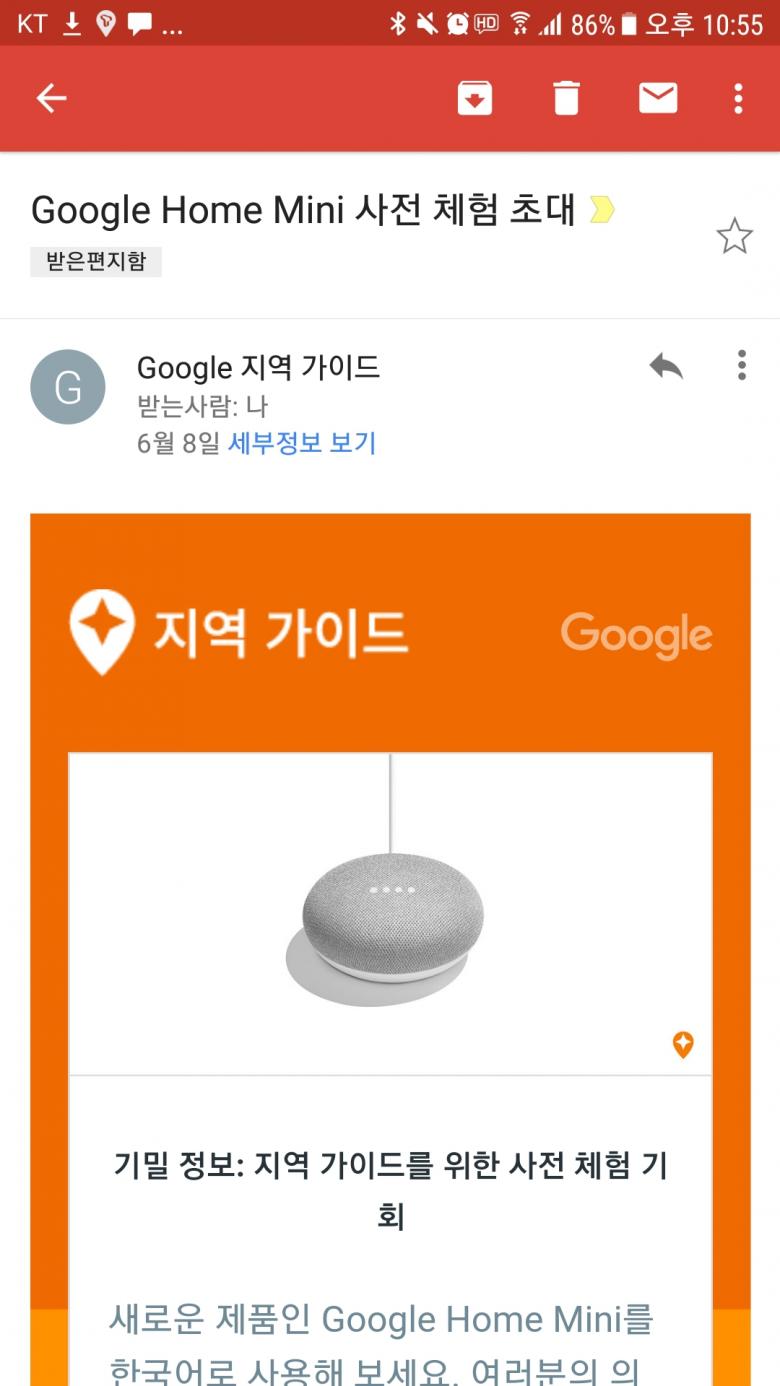Open the top app bar overflow menu
This screenshot has width=780, height=1386.
[738, 98]
